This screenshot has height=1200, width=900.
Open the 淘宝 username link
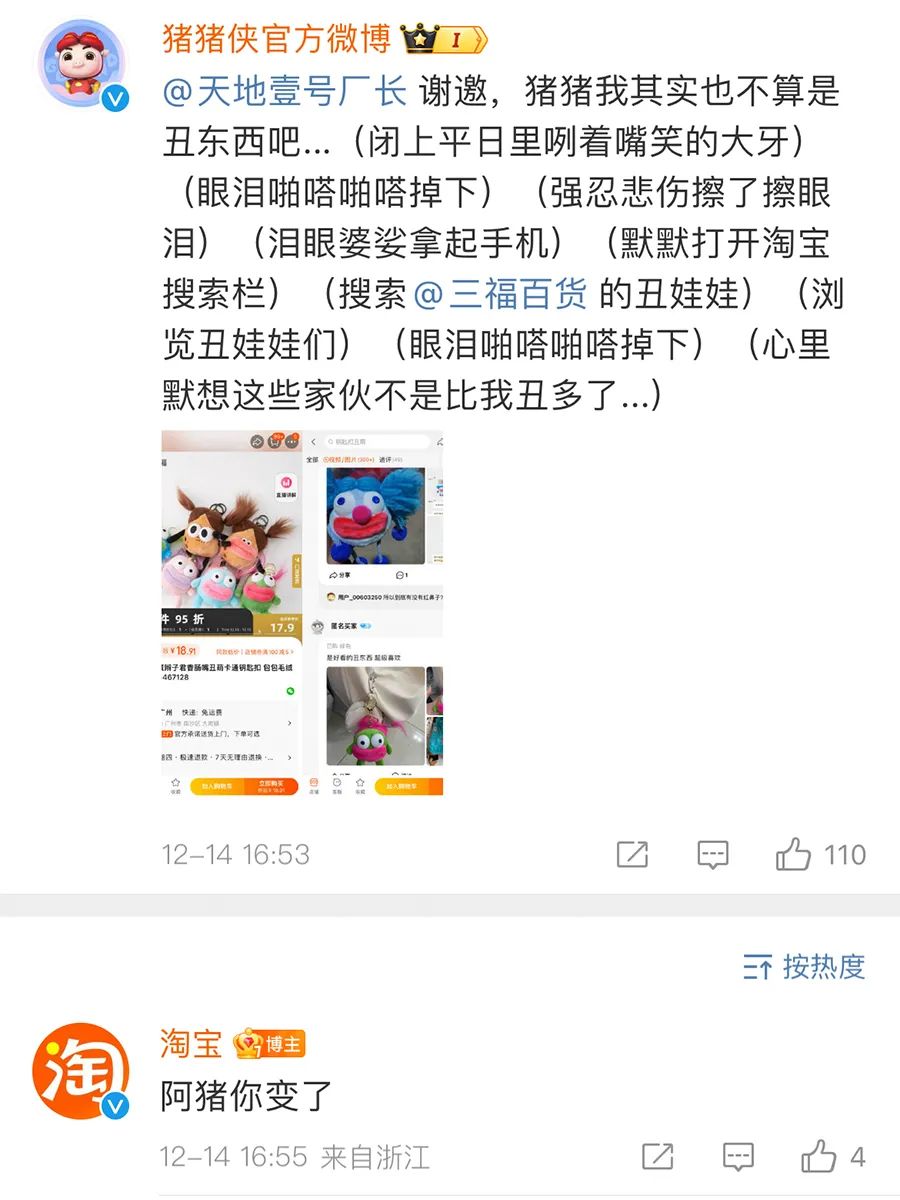tap(191, 1044)
